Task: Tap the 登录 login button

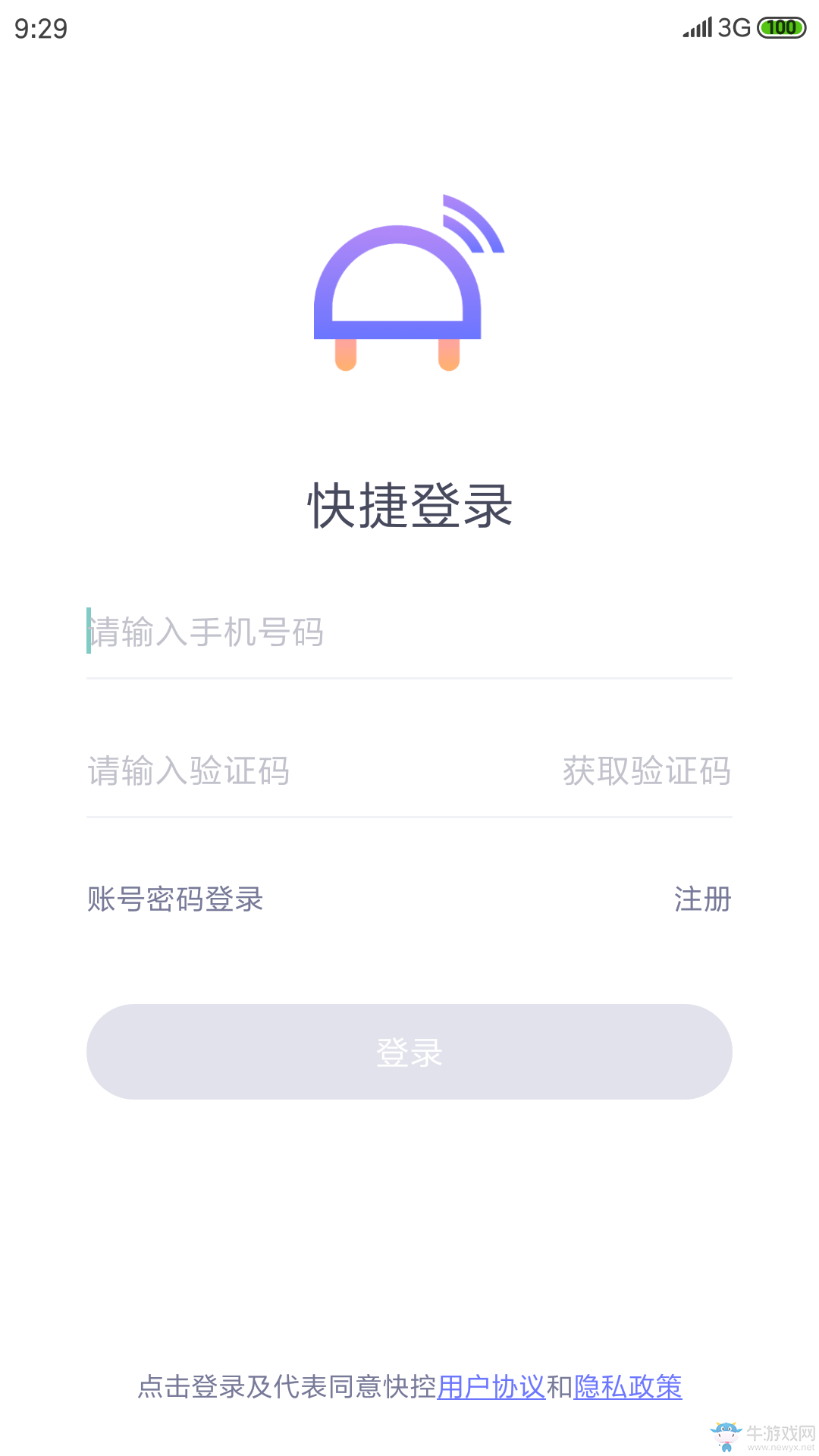Action: (409, 1052)
